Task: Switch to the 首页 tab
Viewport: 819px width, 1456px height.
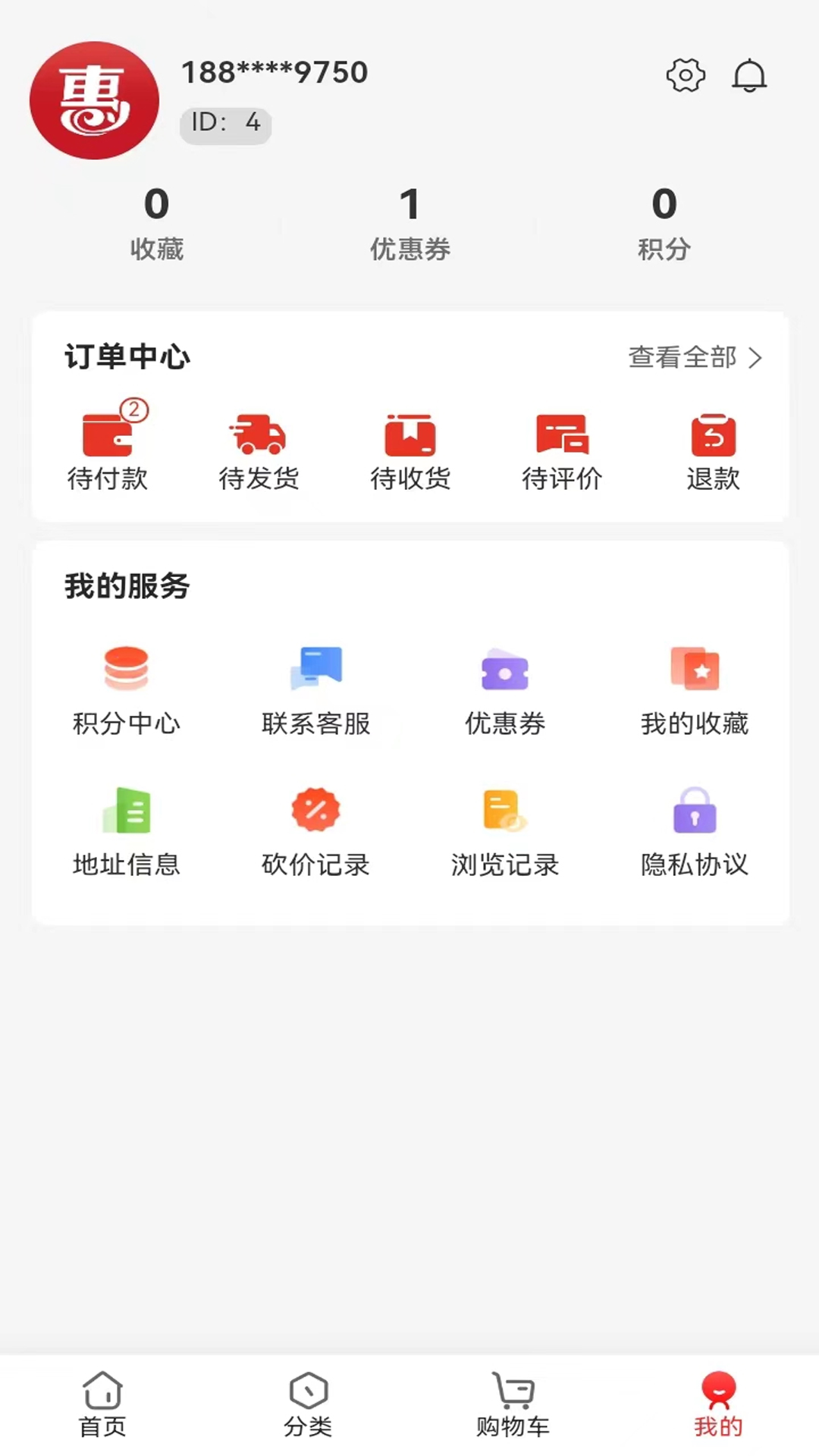Action: click(102, 1405)
